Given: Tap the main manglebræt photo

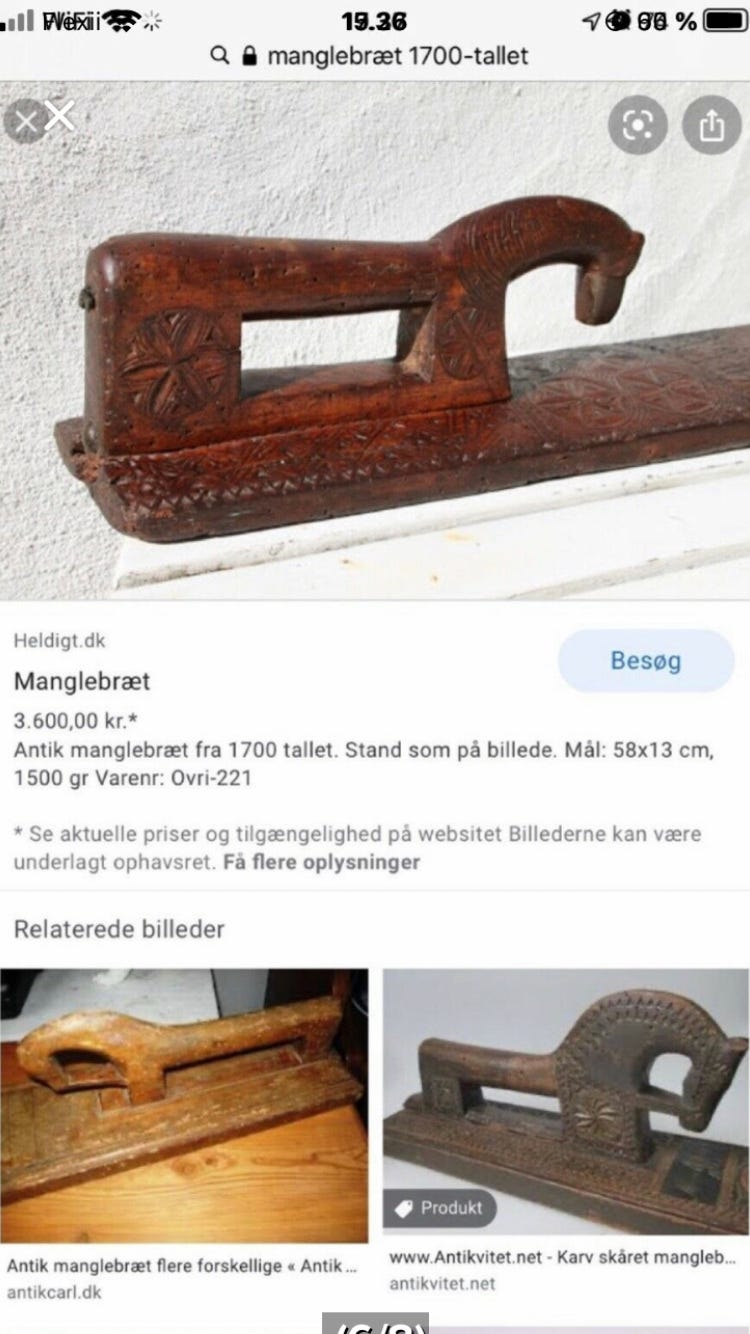Looking at the screenshot, I should (375, 350).
